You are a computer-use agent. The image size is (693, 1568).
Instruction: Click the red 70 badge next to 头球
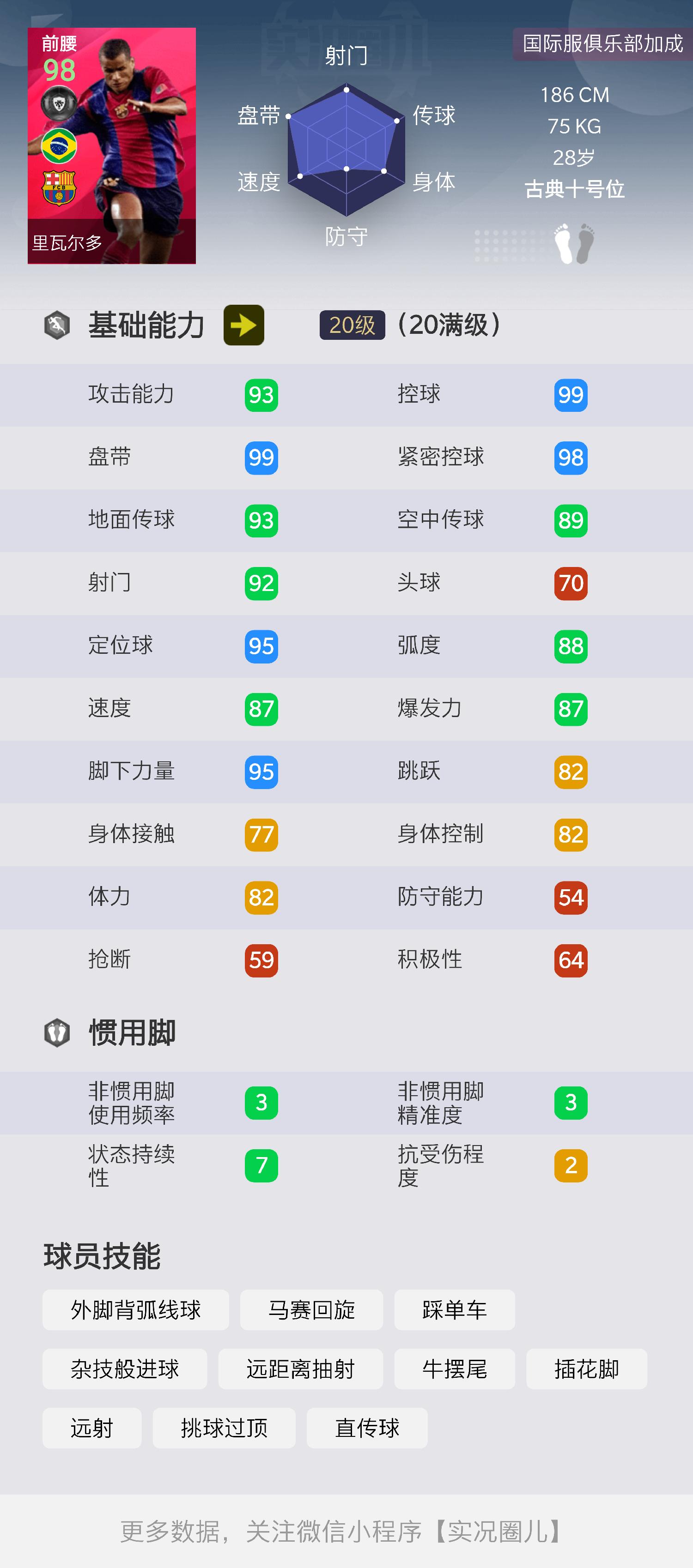point(571,583)
